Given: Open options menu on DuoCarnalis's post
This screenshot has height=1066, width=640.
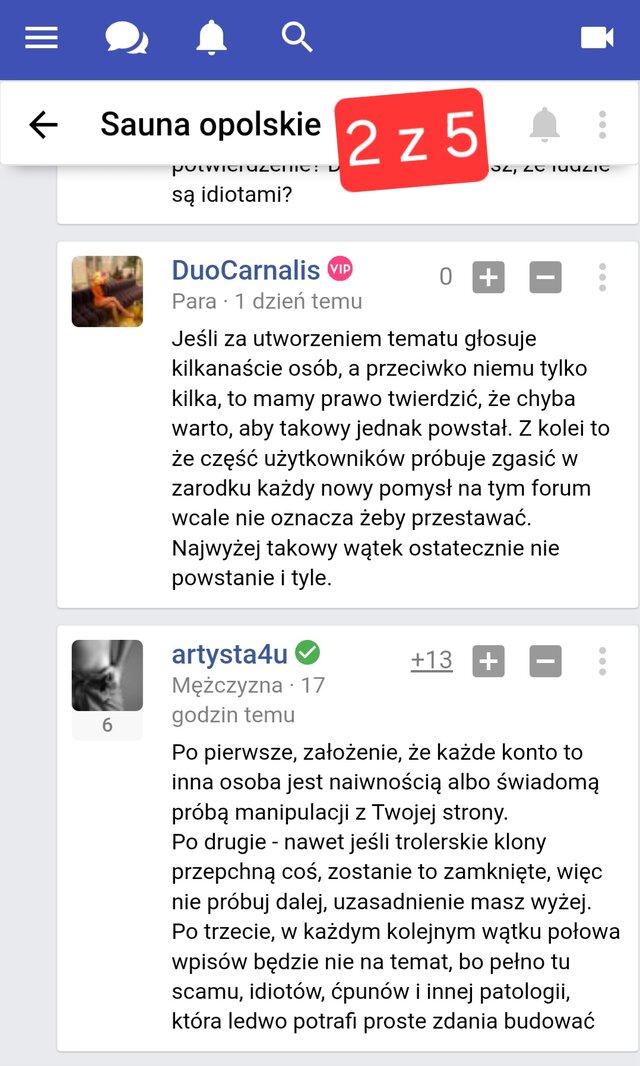Looking at the screenshot, I should [602, 277].
